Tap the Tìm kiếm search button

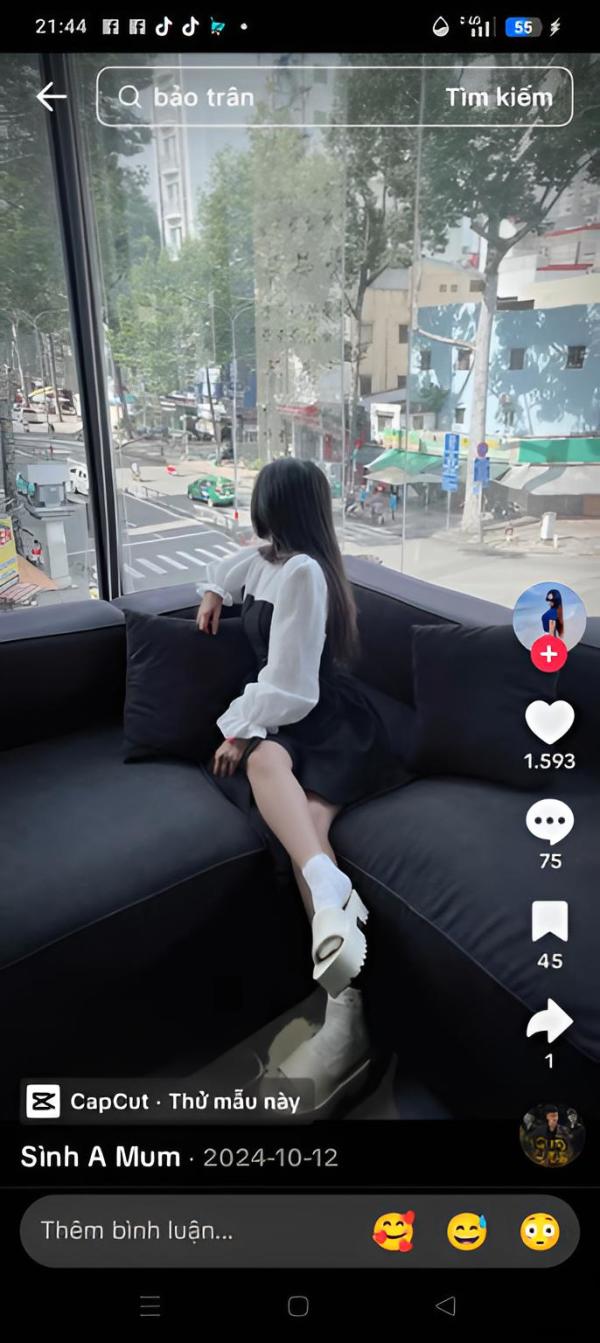click(498, 97)
